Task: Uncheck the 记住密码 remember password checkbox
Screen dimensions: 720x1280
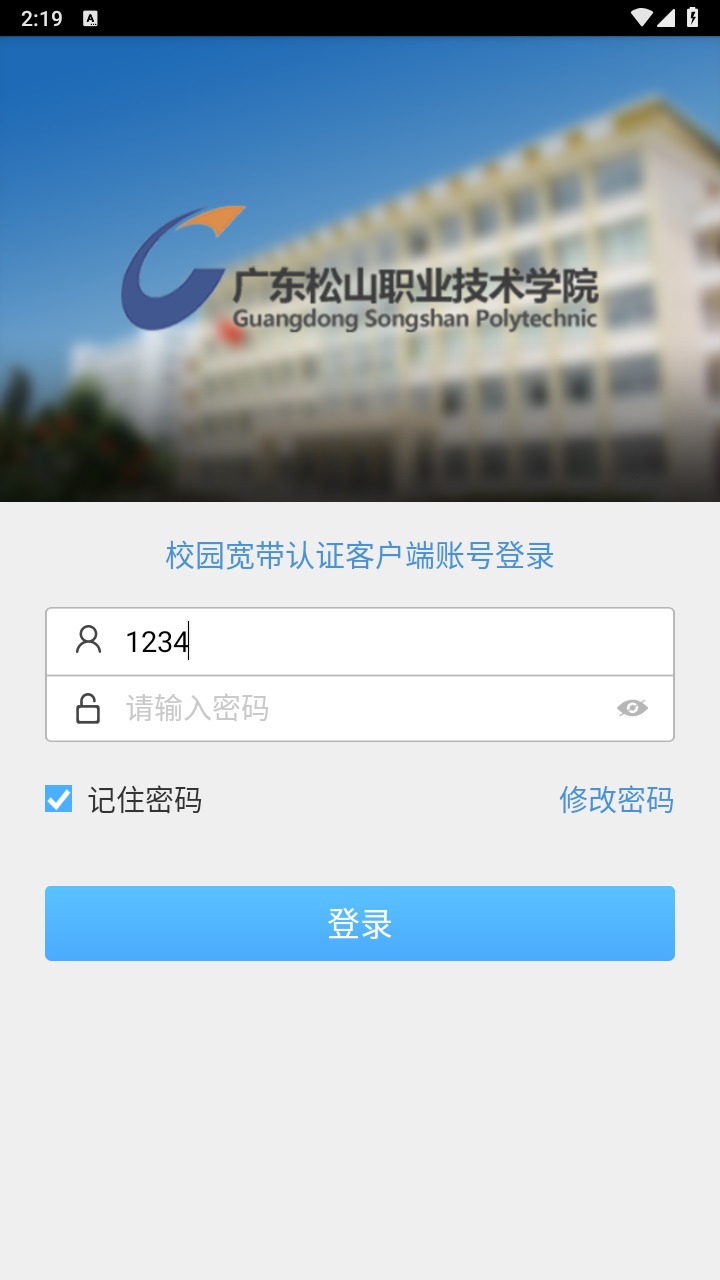Action: tap(58, 798)
